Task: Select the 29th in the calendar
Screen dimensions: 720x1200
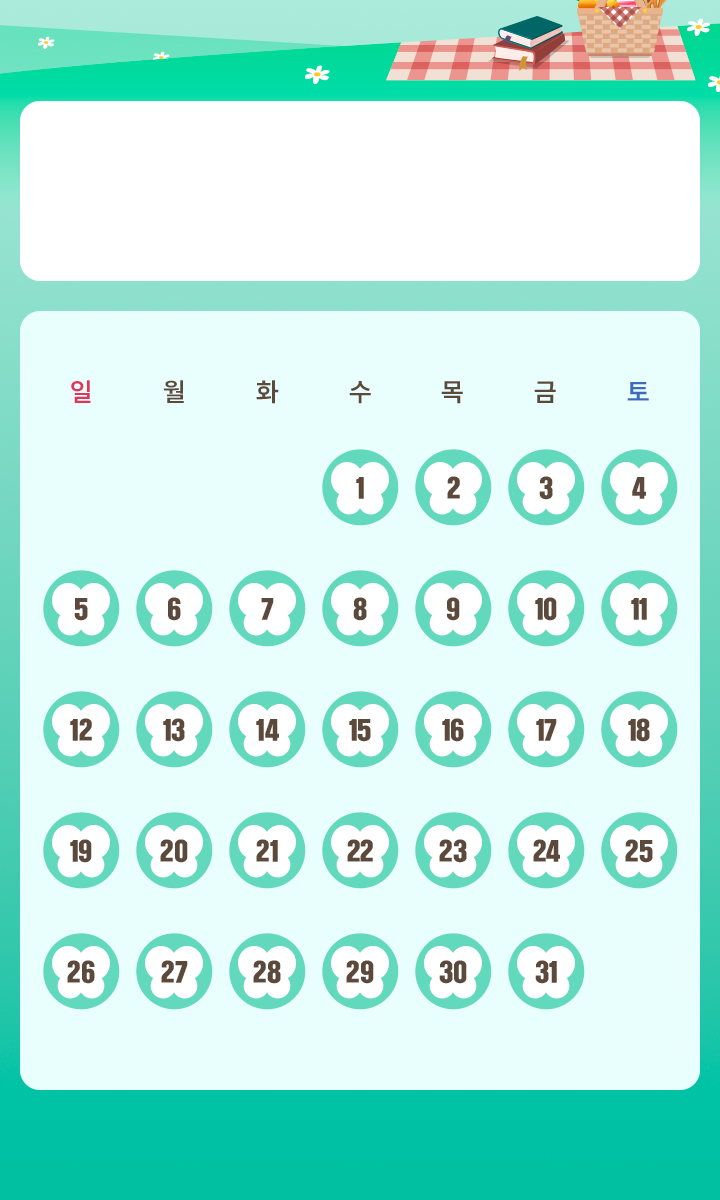Action: coord(360,972)
